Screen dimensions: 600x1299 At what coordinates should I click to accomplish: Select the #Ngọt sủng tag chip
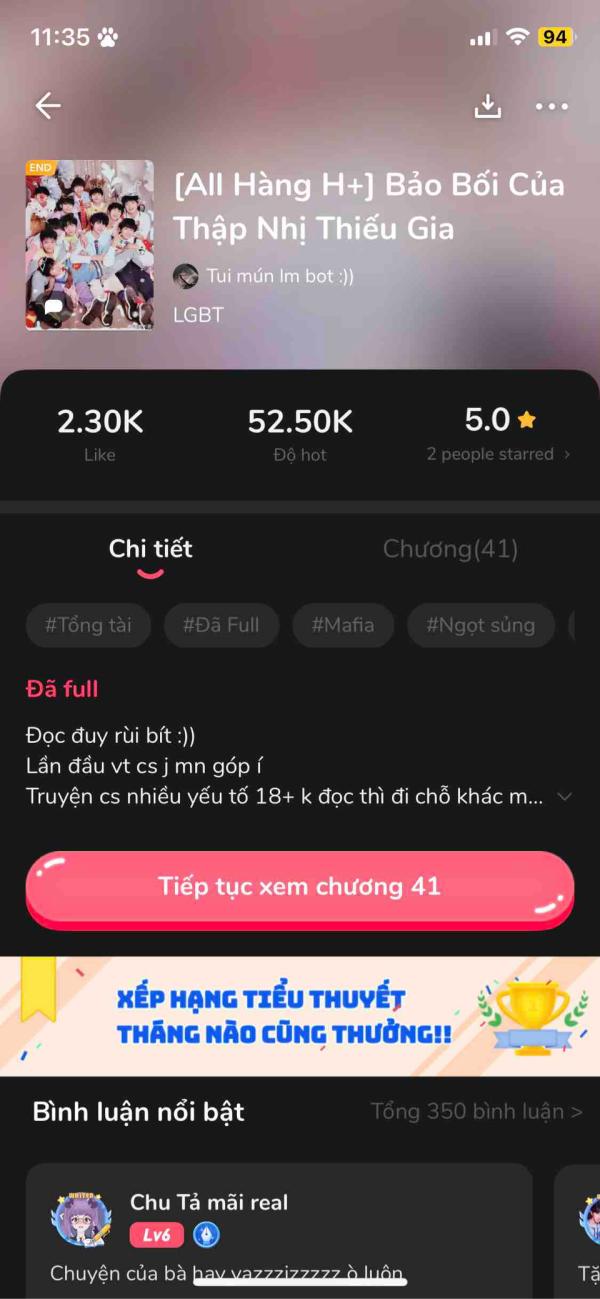pos(481,626)
